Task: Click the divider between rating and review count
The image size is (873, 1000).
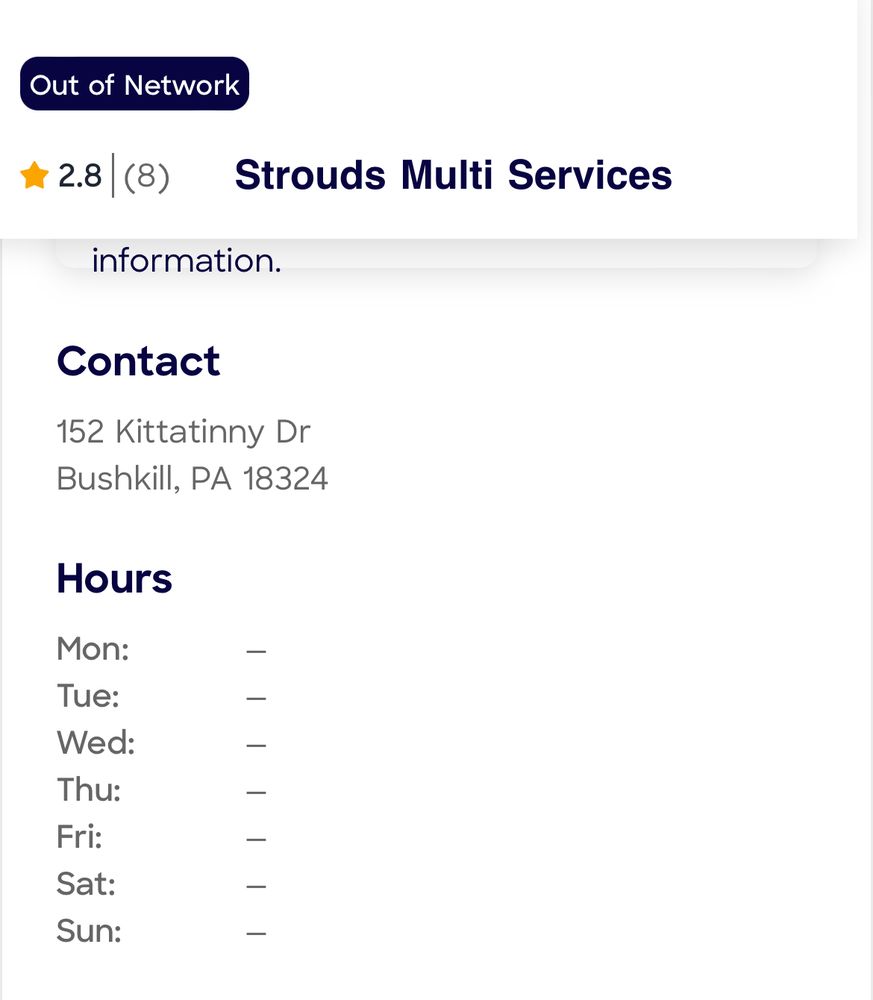Action: [112, 174]
